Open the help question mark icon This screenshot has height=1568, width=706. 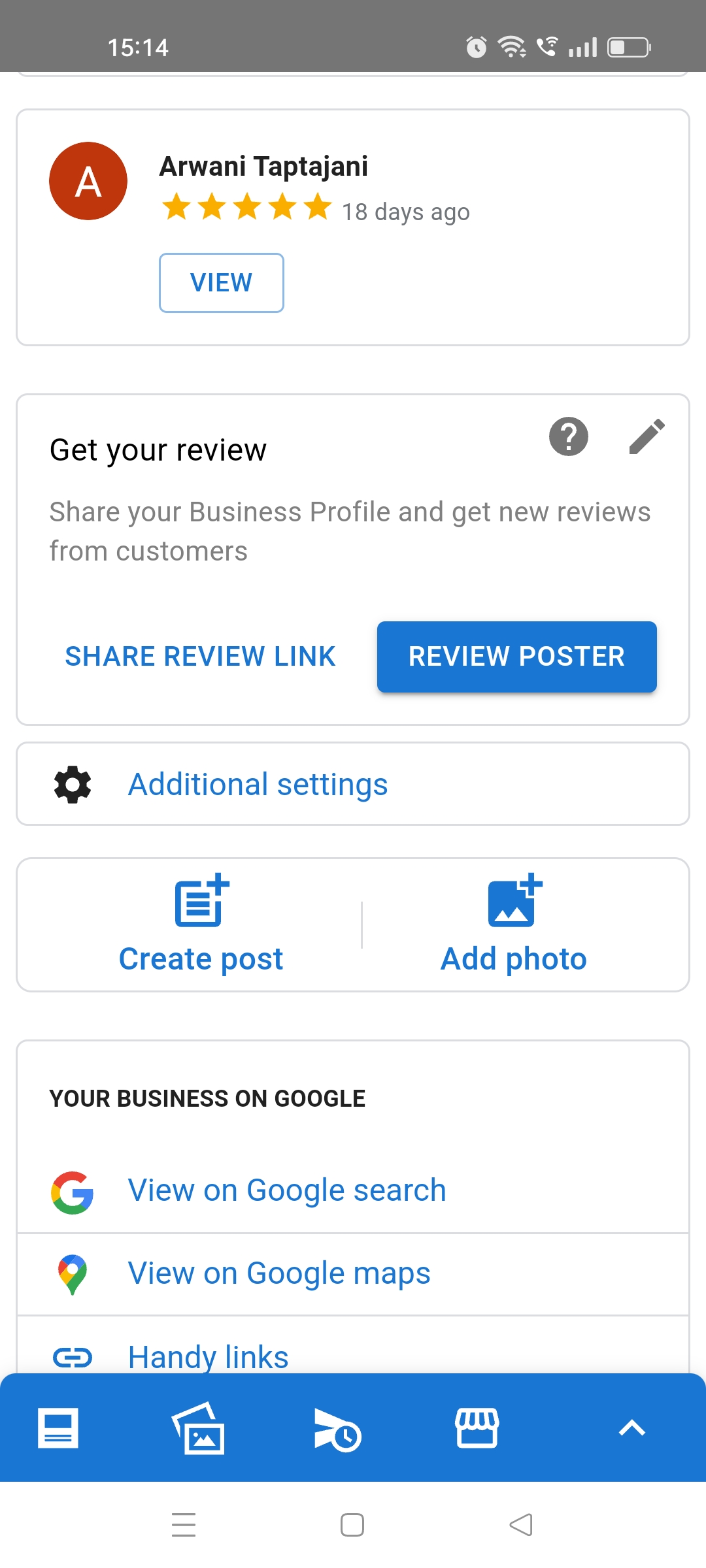click(x=568, y=436)
